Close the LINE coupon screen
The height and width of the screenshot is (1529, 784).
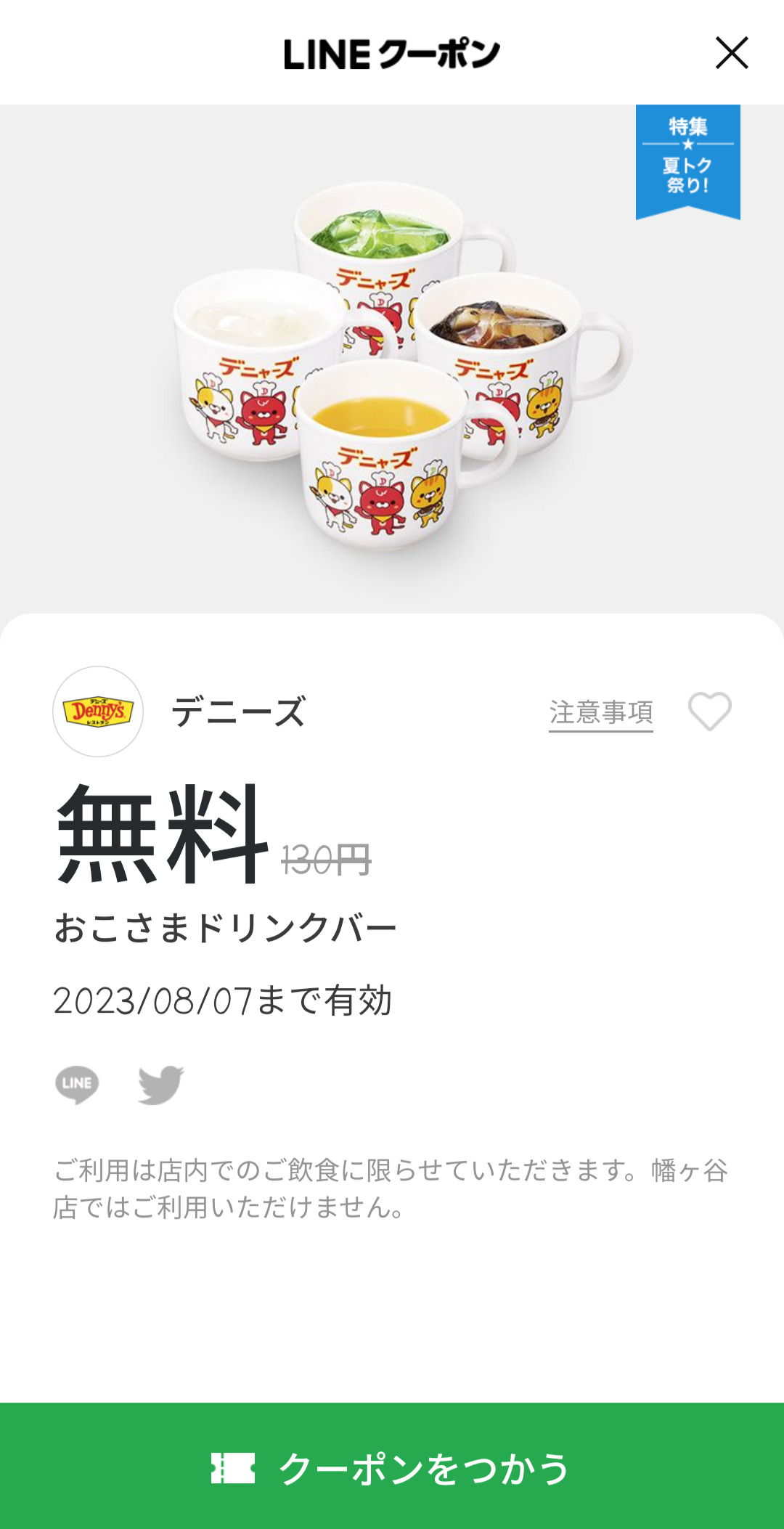coord(731,53)
